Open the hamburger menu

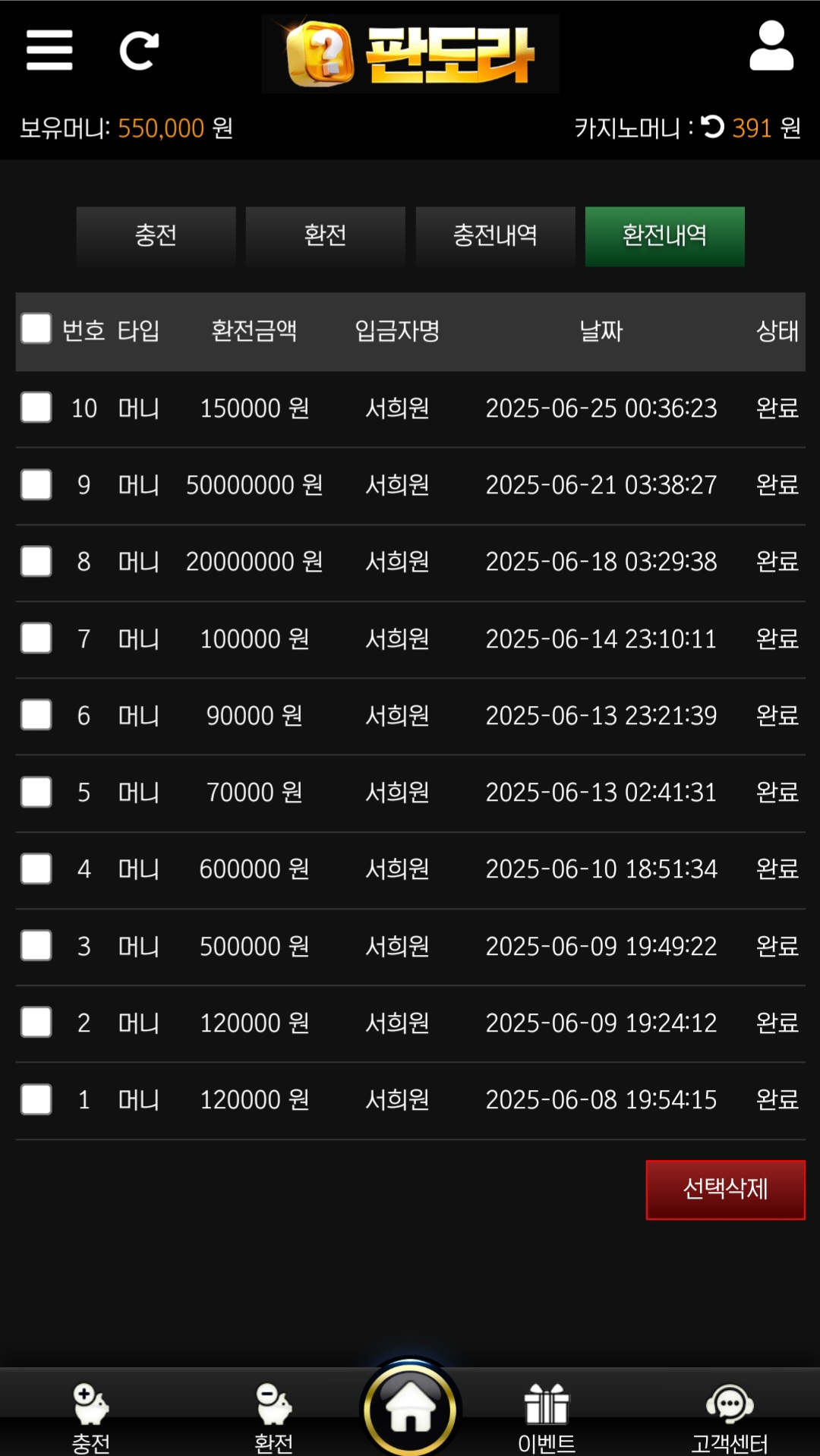[x=49, y=50]
